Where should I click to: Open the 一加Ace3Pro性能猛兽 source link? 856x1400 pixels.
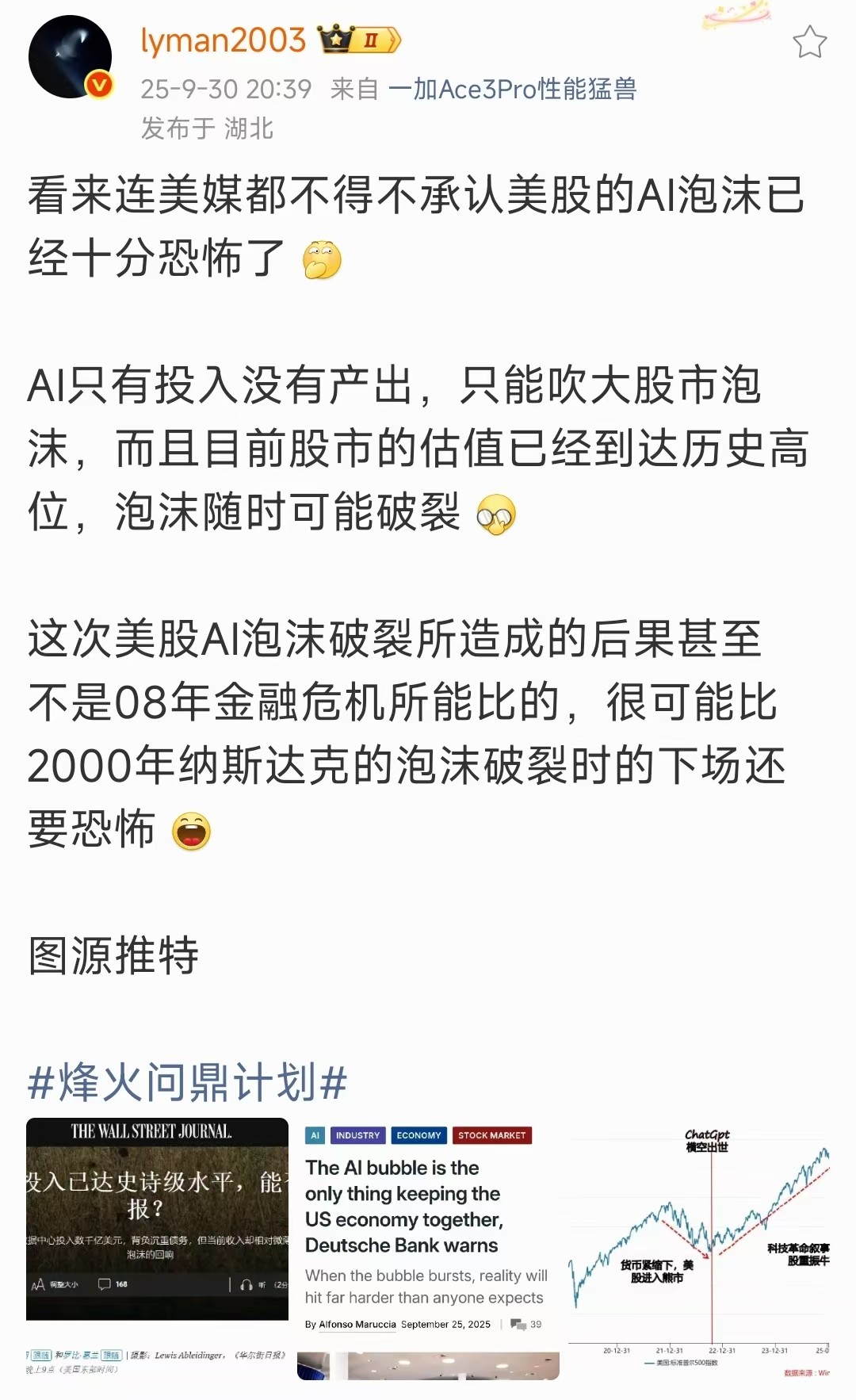[x=512, y=89]
